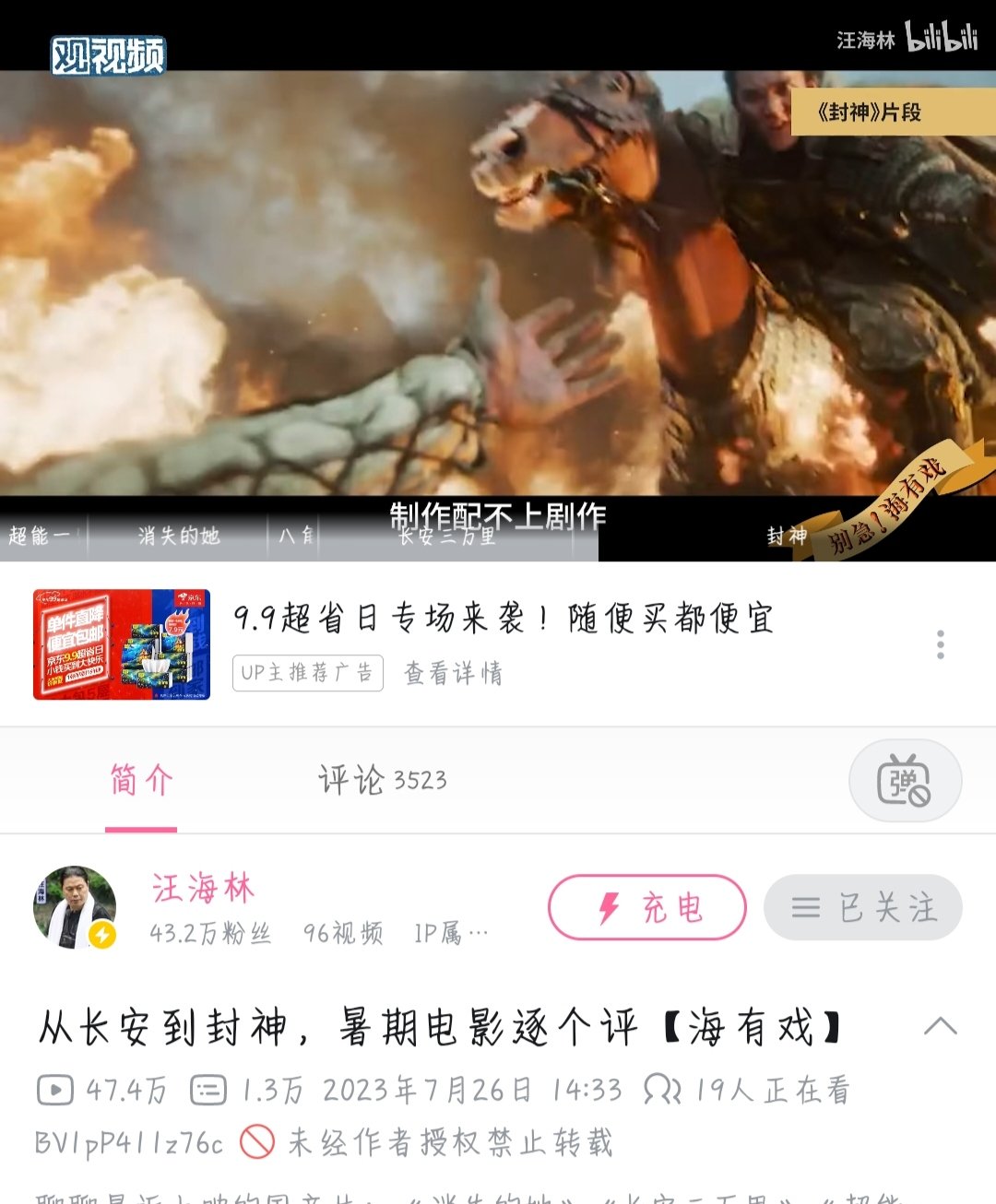Switch to the 简介 tab
This screenshot has height=1204, width=996.
pyautogui.click(x=141, y=781)
